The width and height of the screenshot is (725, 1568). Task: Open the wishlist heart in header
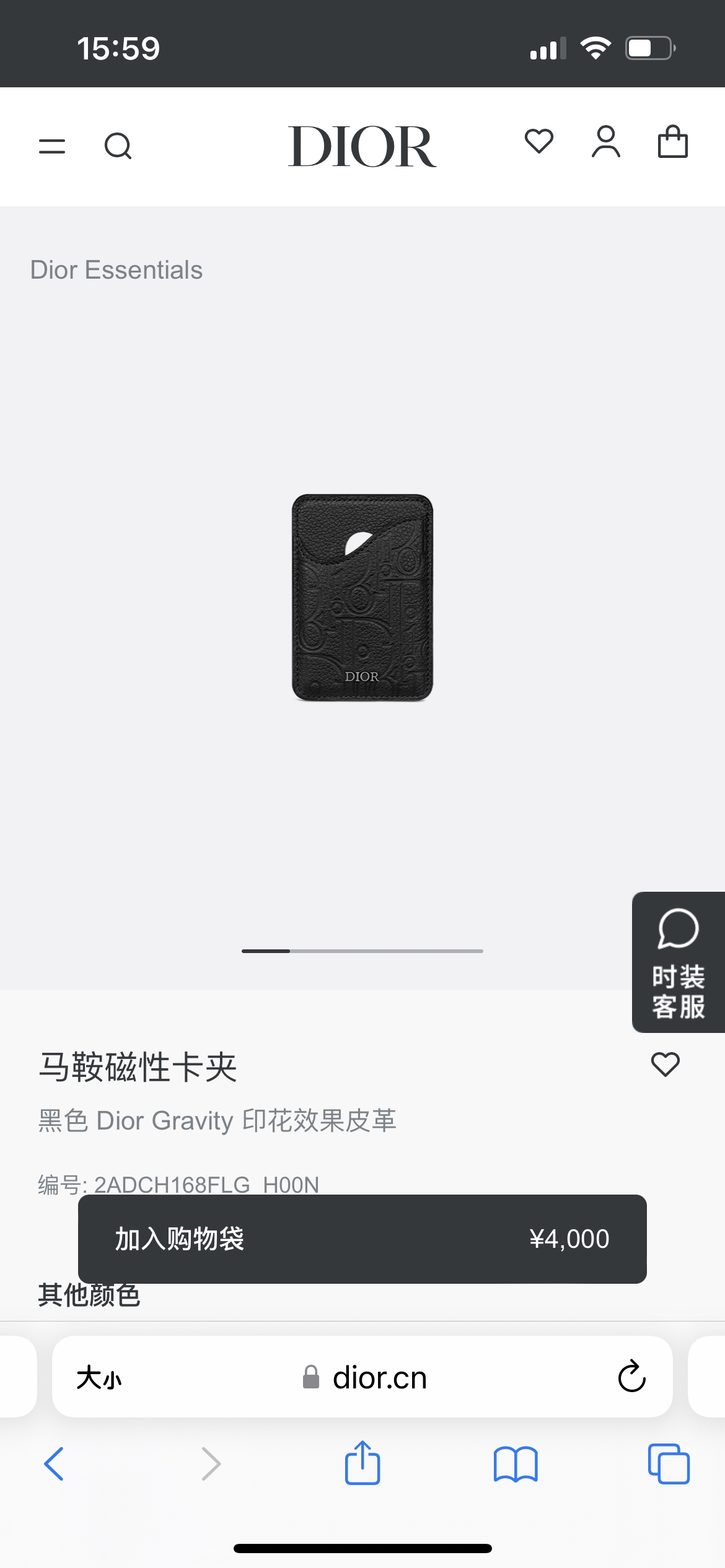point(538,141)
